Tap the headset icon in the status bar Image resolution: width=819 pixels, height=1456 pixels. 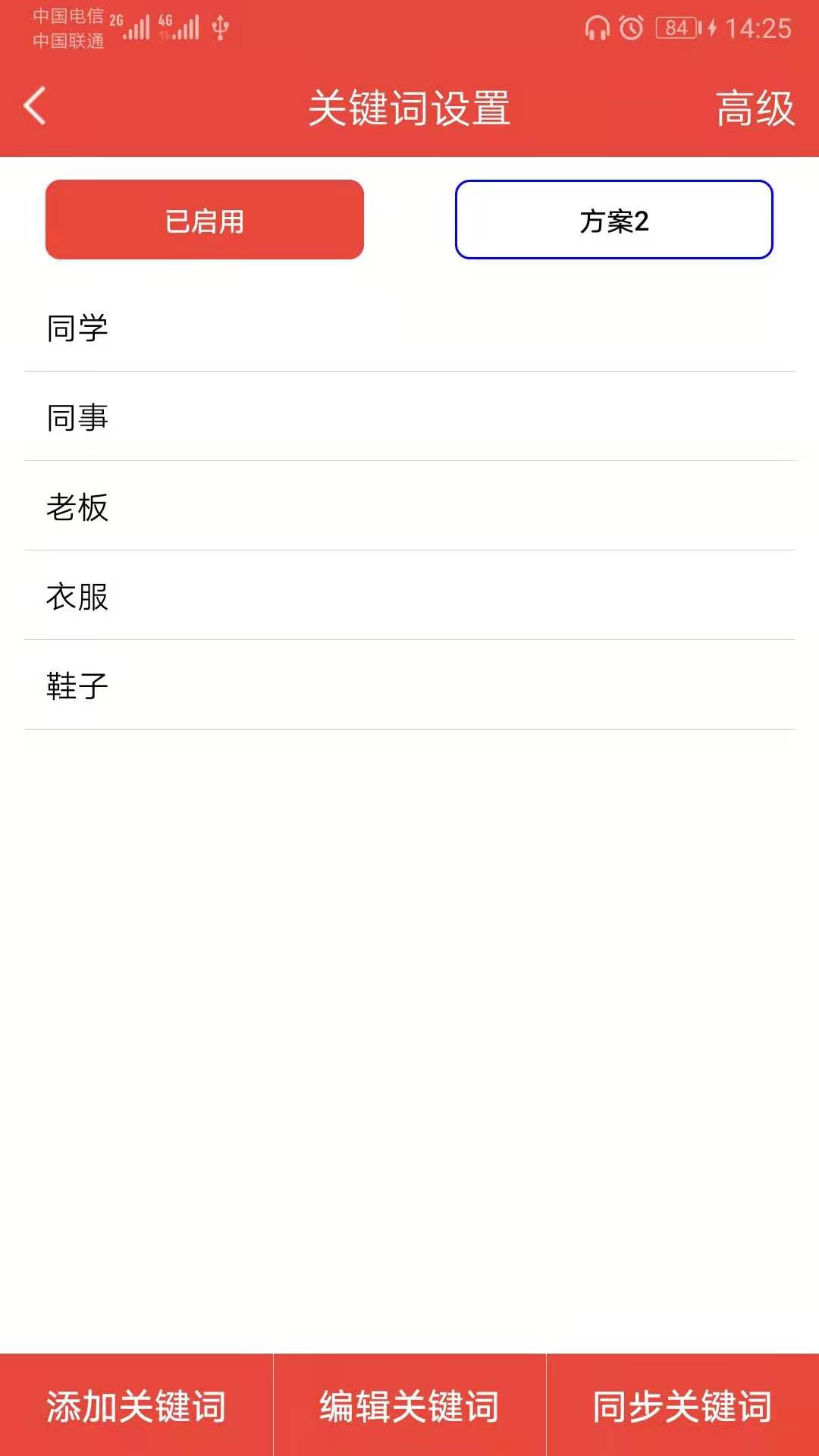[x=598, y=27]
